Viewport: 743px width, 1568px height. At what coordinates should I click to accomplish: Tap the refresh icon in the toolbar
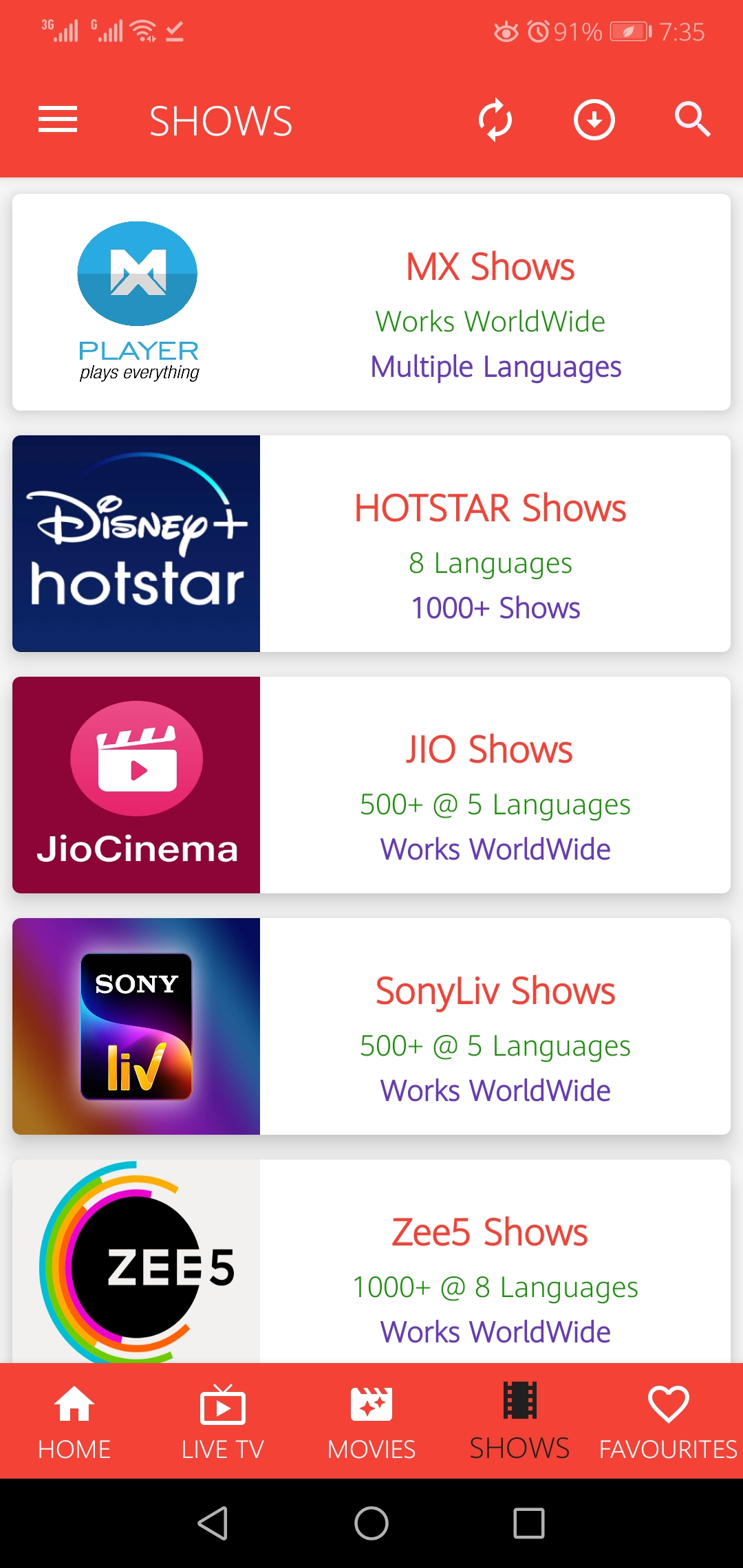pos(495,120)
